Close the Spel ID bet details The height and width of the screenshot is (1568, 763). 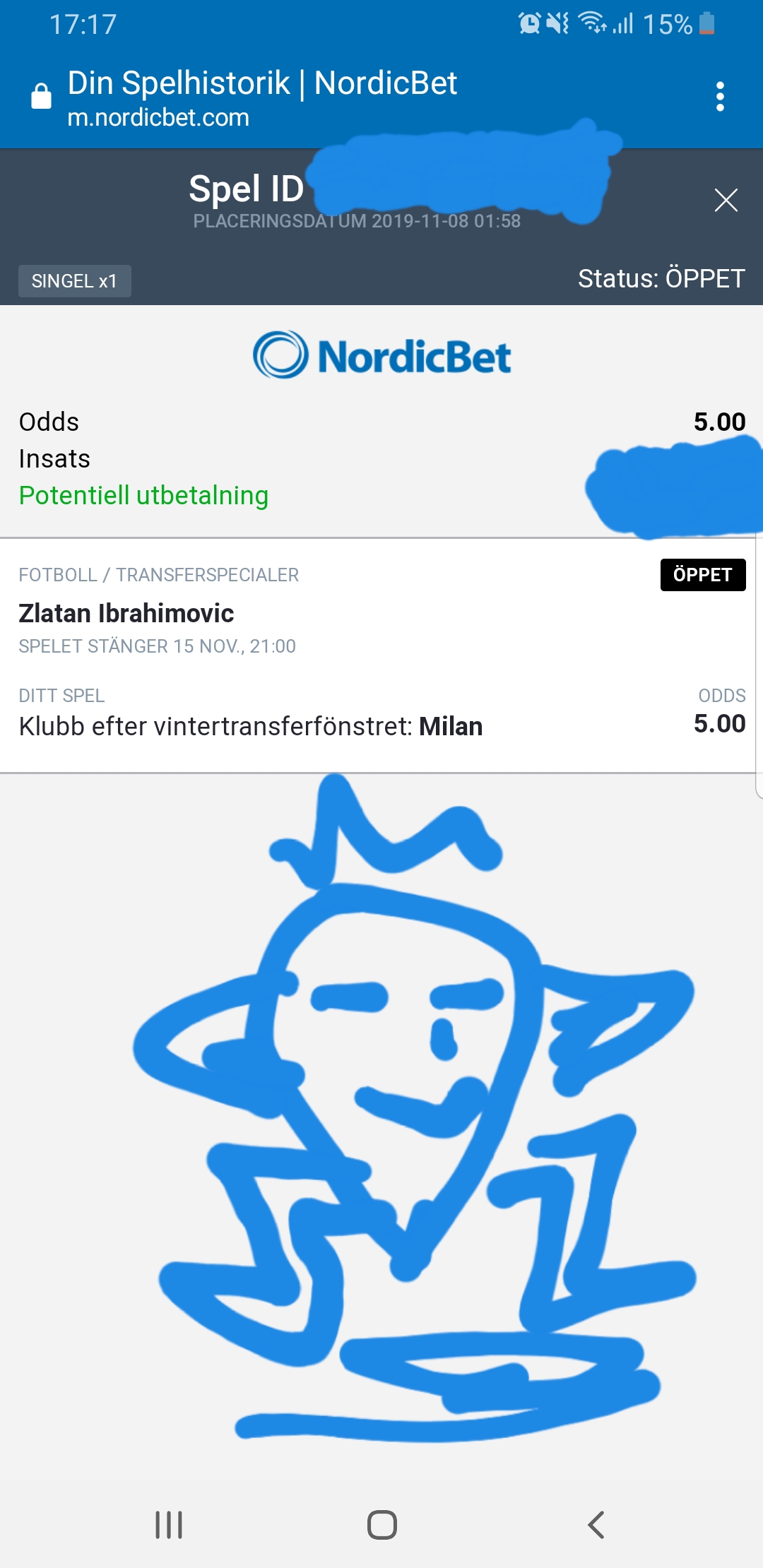tap(726, 200)
